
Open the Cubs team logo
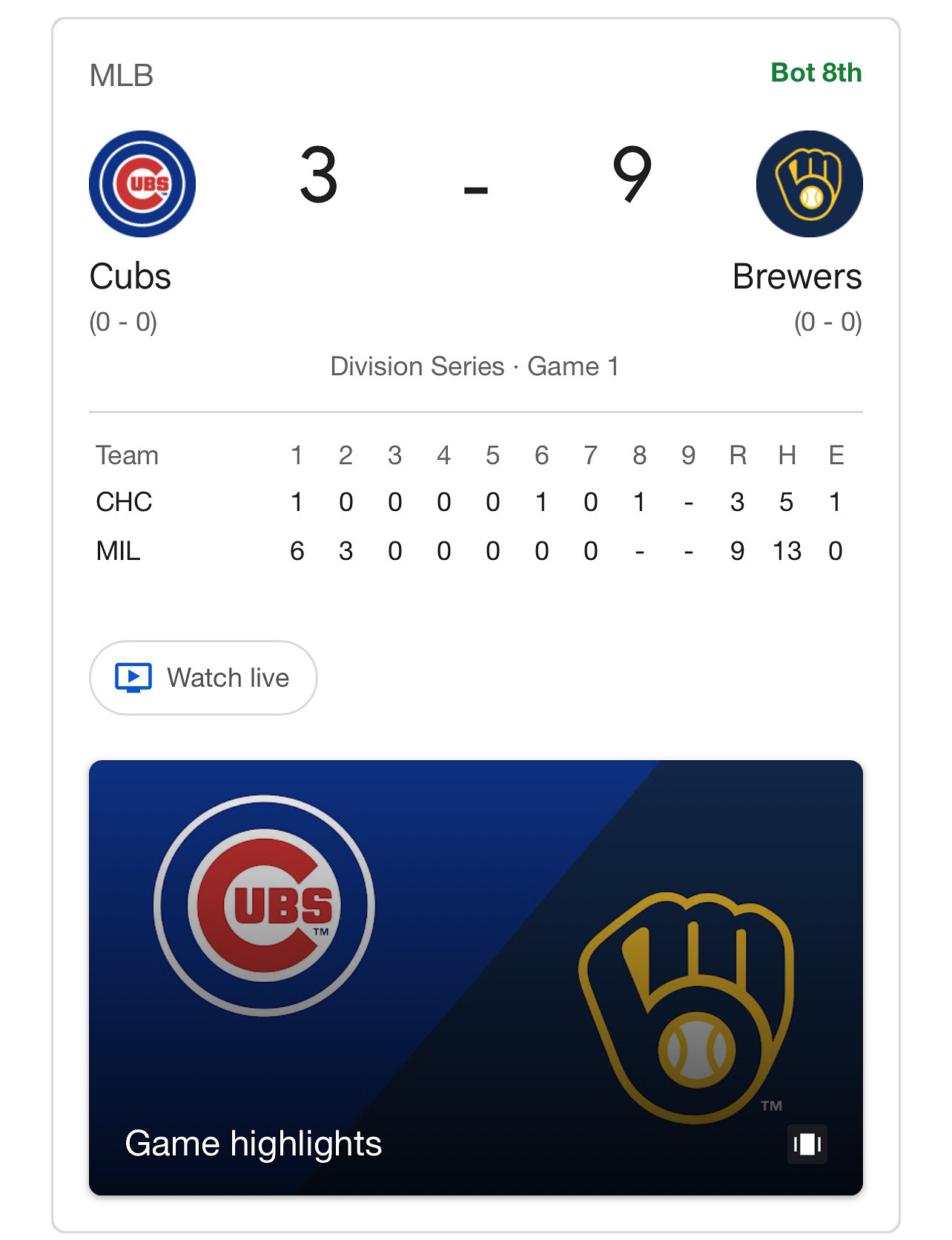click(142, 184)
